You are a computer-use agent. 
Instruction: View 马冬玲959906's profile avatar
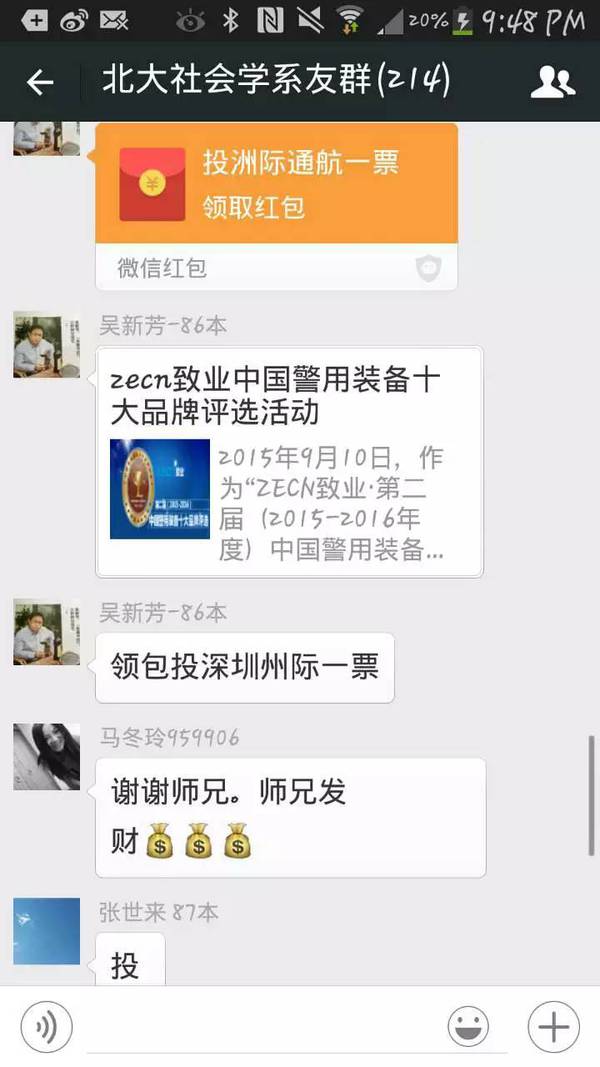tap(47, 757)
